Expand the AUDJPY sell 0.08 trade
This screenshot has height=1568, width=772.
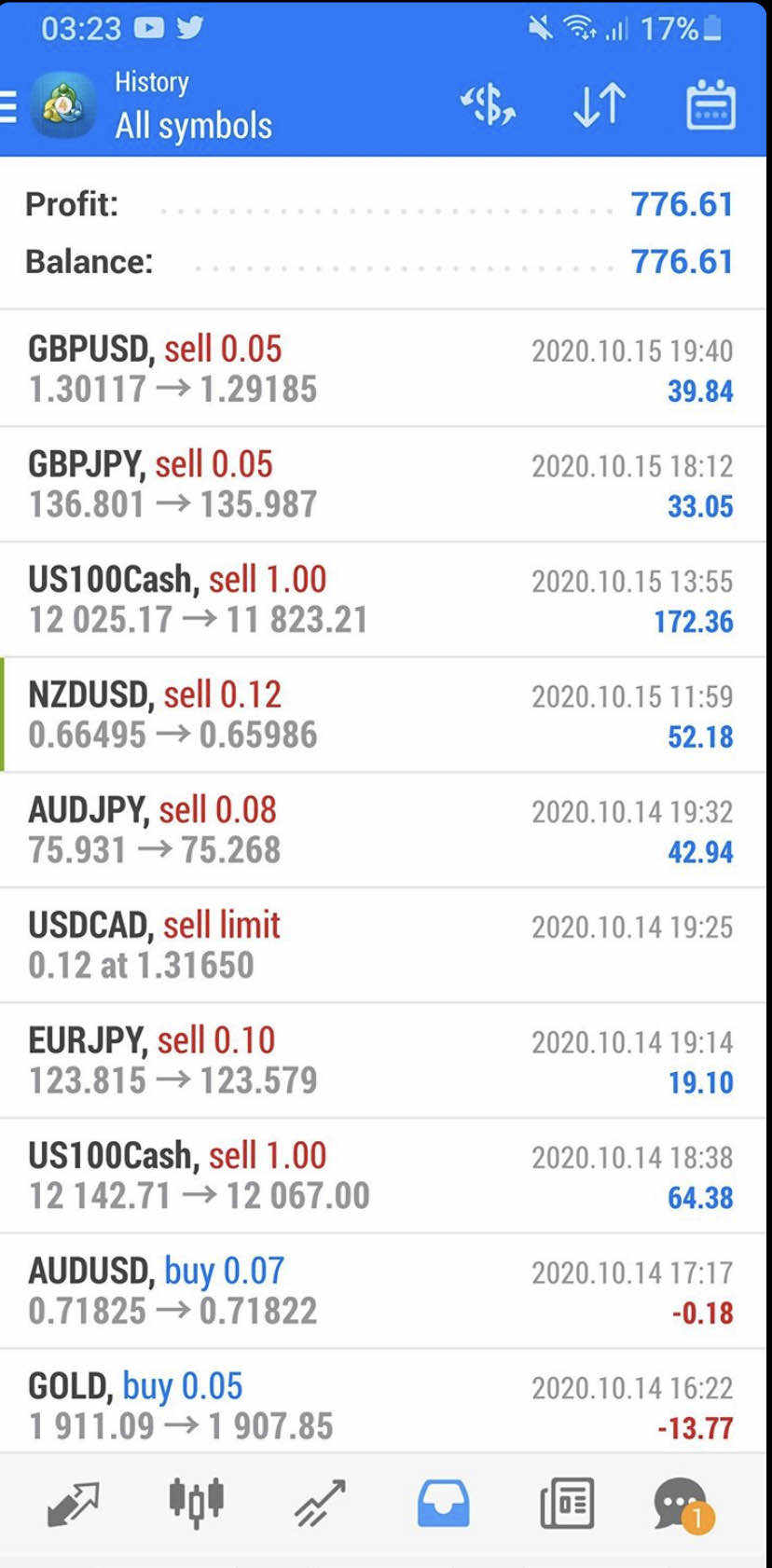(x=382, y=830)
